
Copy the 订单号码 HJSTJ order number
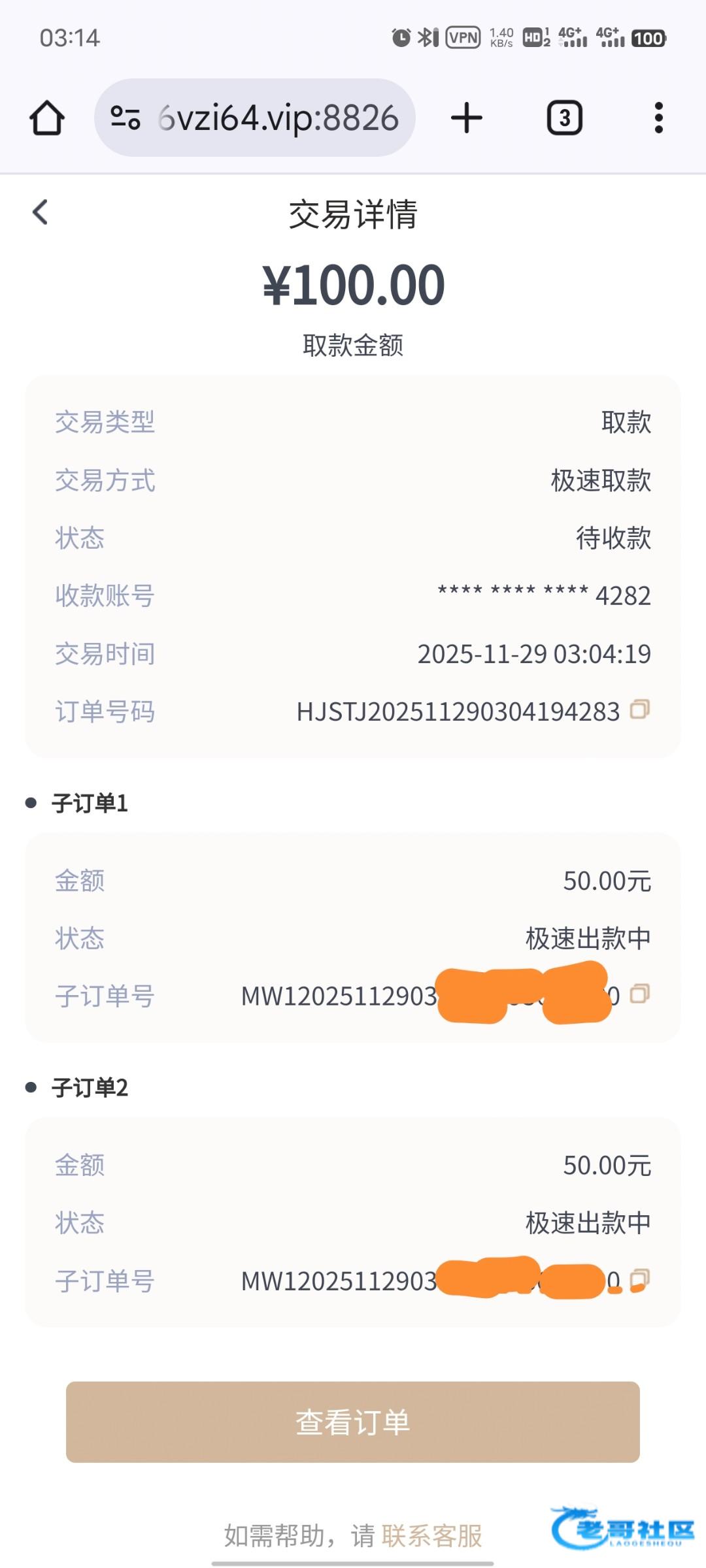(639, 710)
